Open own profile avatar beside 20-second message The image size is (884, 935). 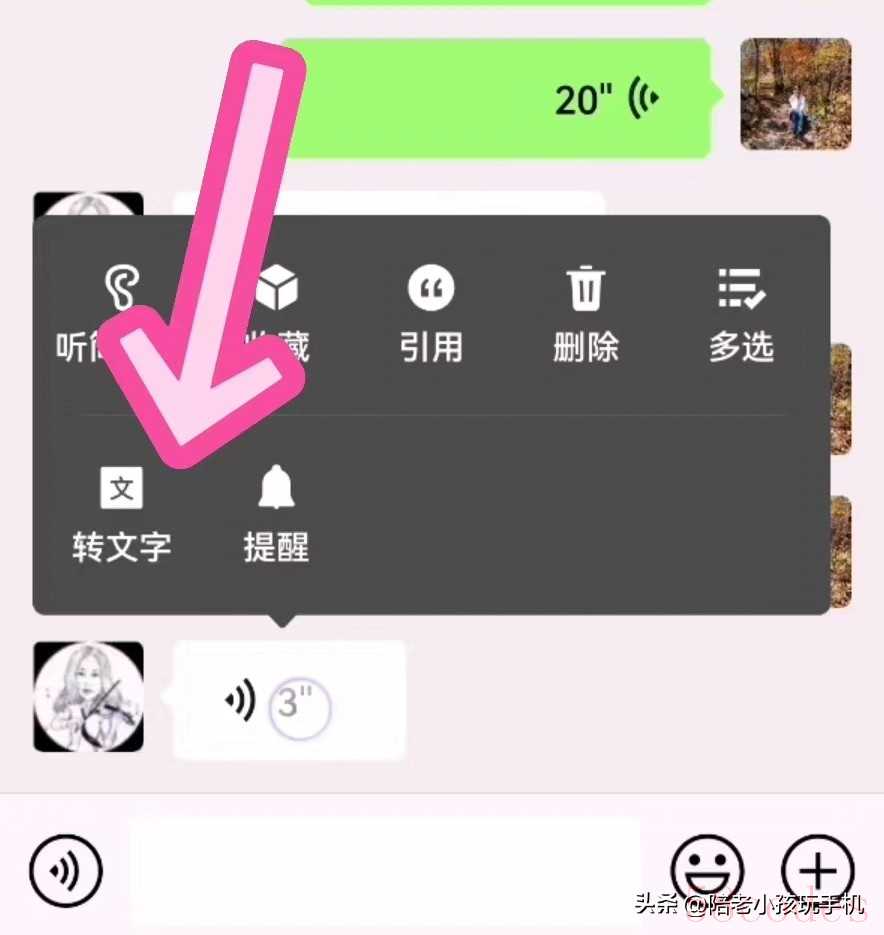click(795, 94)
